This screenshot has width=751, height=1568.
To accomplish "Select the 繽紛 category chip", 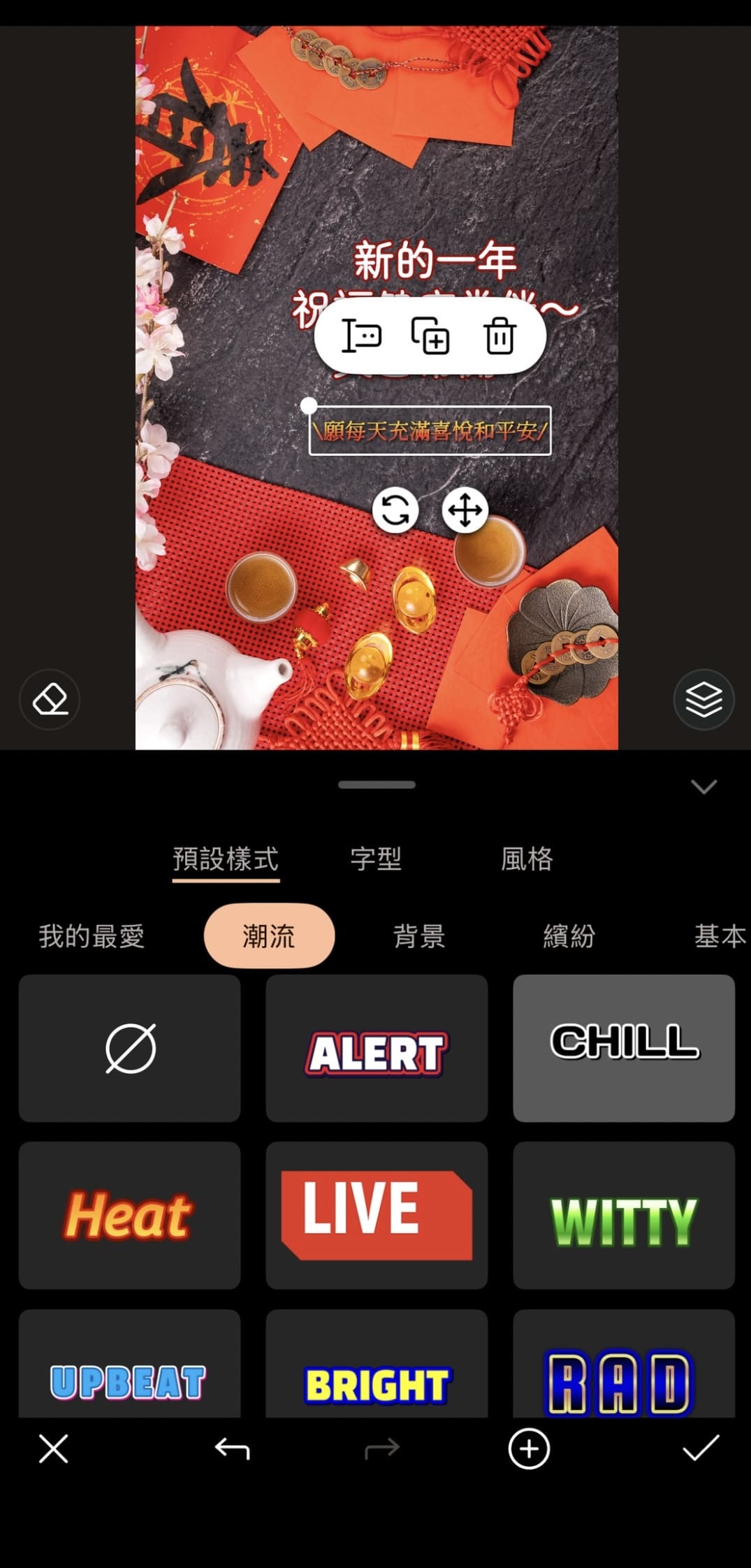I will pyautogui.click(x=569, y=936).
